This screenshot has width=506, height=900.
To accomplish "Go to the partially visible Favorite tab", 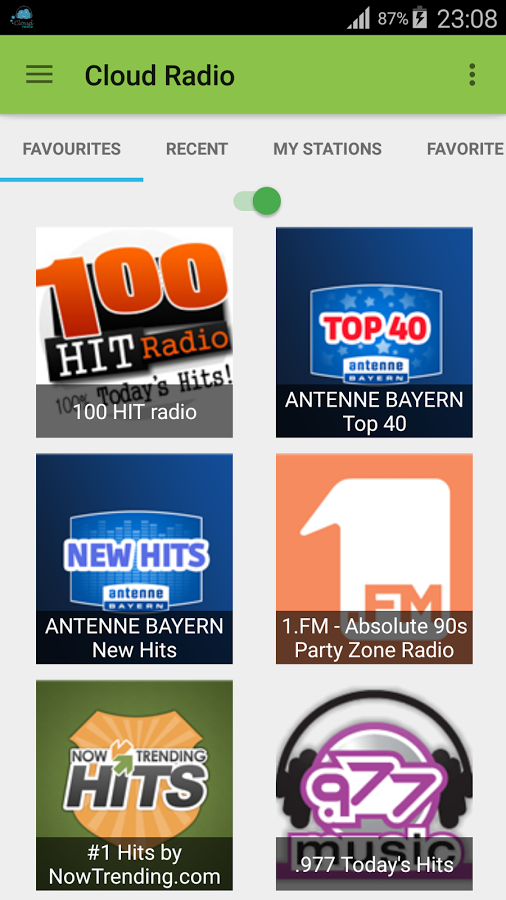I will click(x=465, y=149).
